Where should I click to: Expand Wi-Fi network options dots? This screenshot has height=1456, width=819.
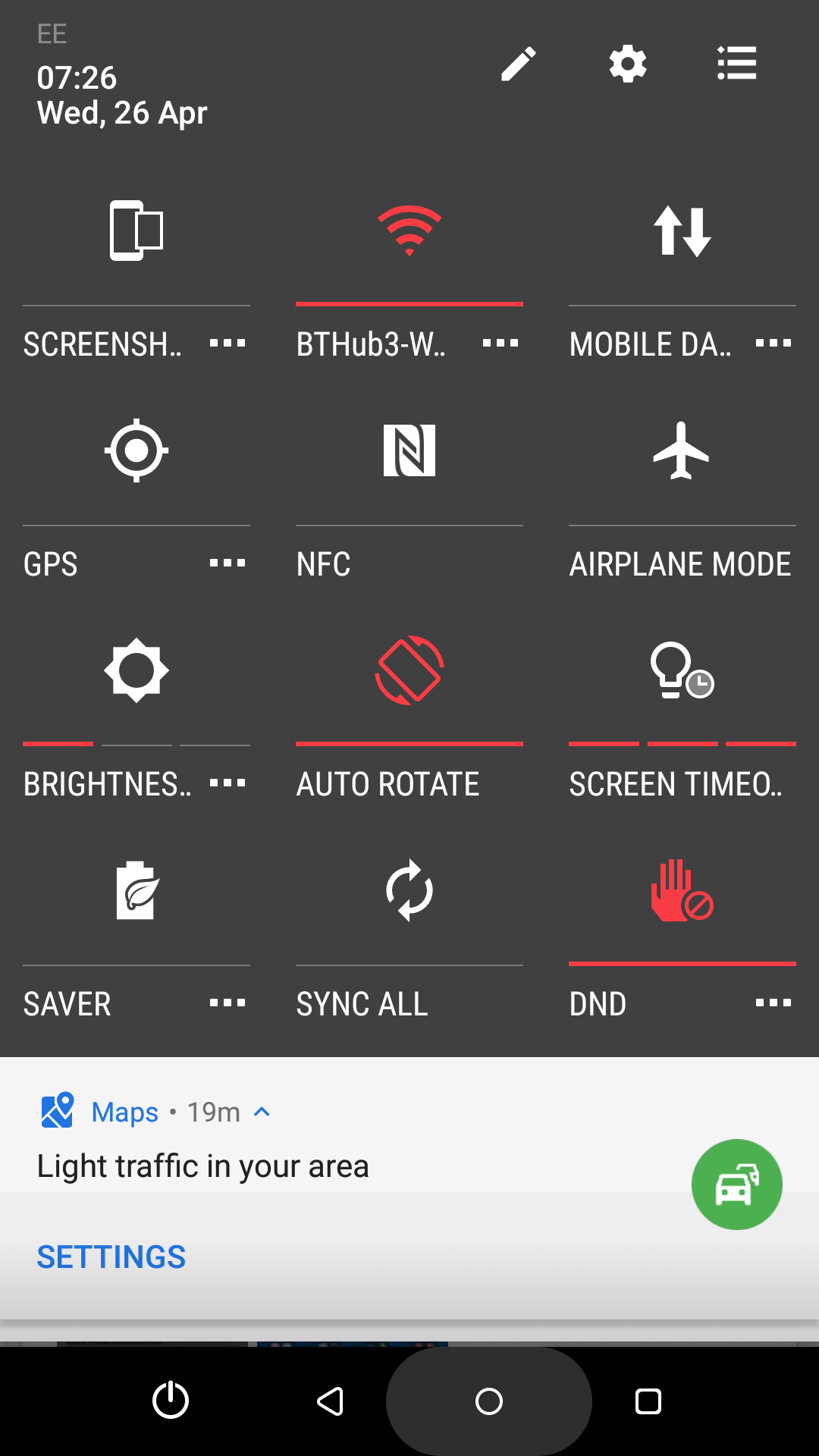click(500, 344)
